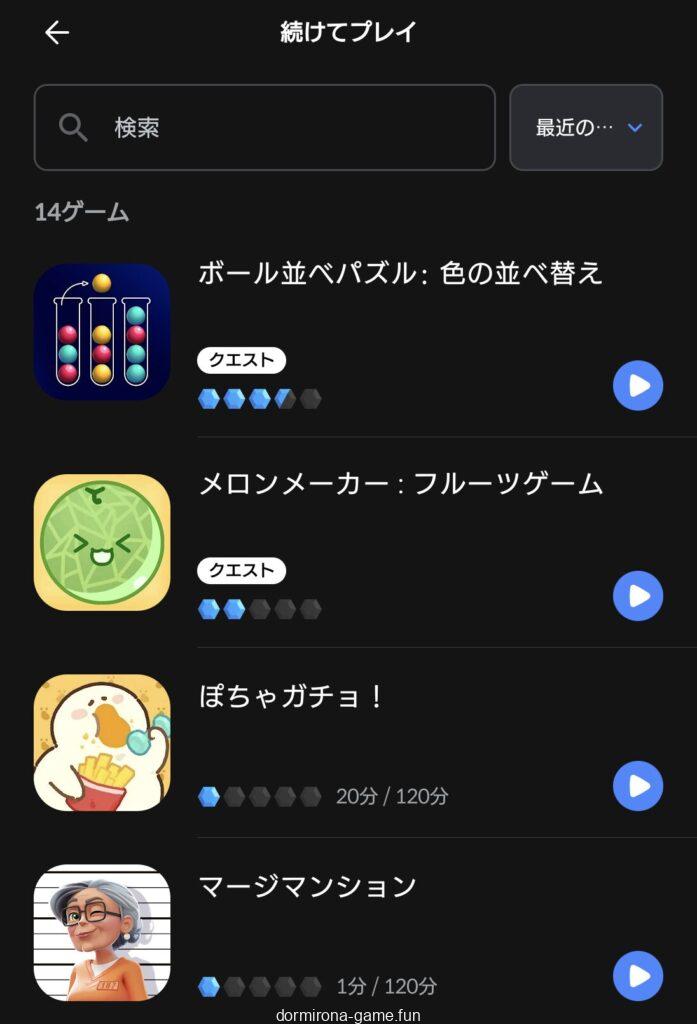Start playing ぽちゃガチョ！
Screen dimensions: 697x1024
click(637, 786)
